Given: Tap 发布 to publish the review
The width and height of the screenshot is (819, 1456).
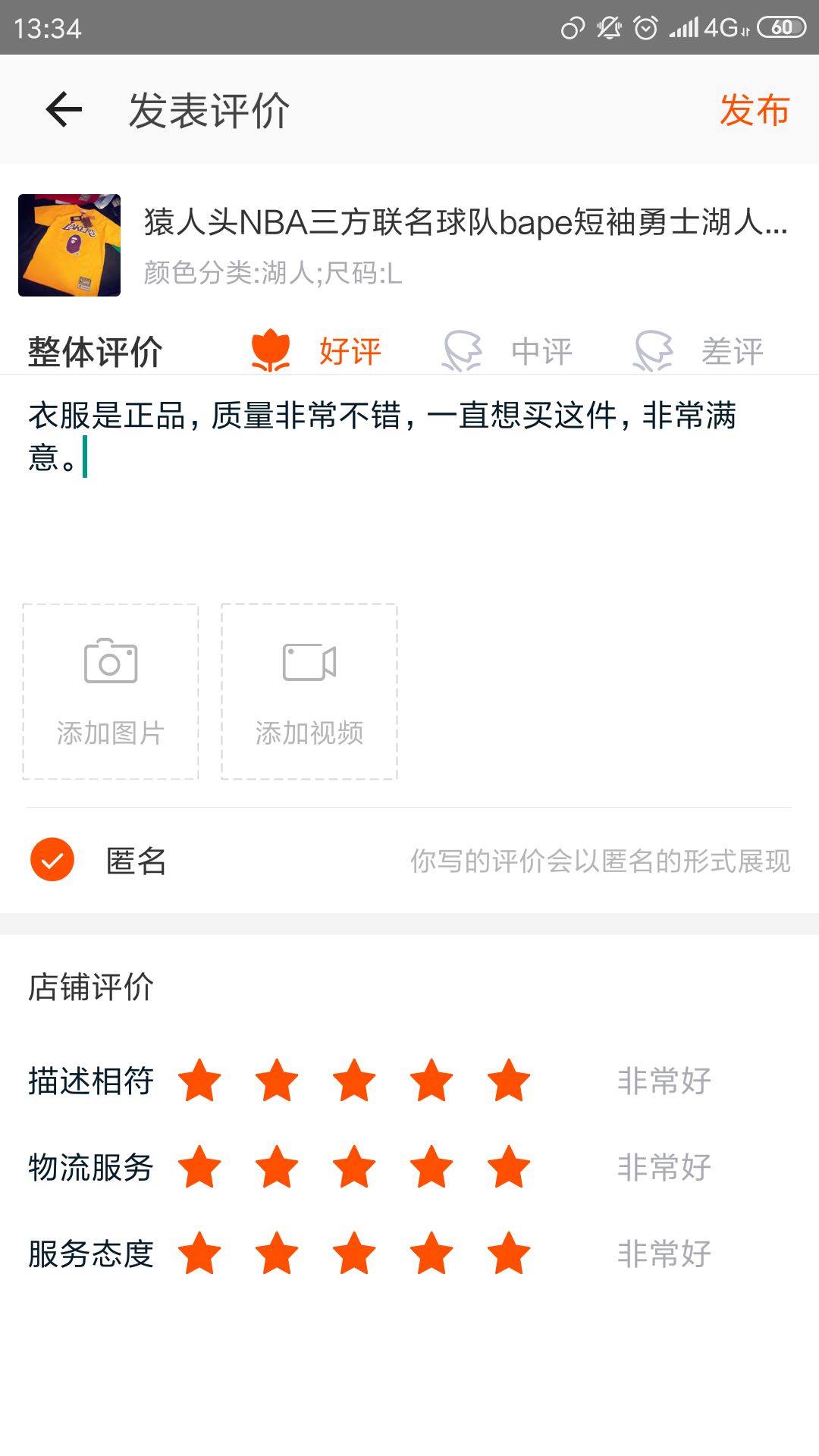Looking at the screenshot, I should (754, 110).
